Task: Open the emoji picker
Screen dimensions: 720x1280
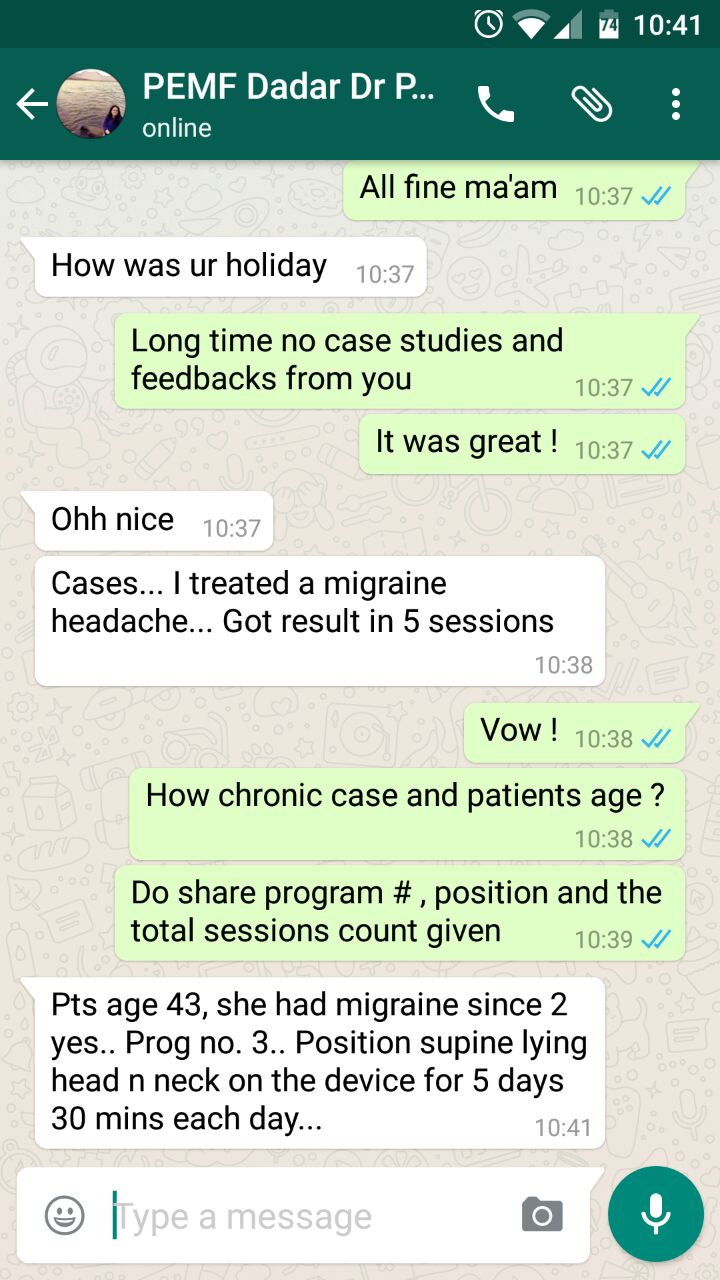Action: pos(65,1215)
